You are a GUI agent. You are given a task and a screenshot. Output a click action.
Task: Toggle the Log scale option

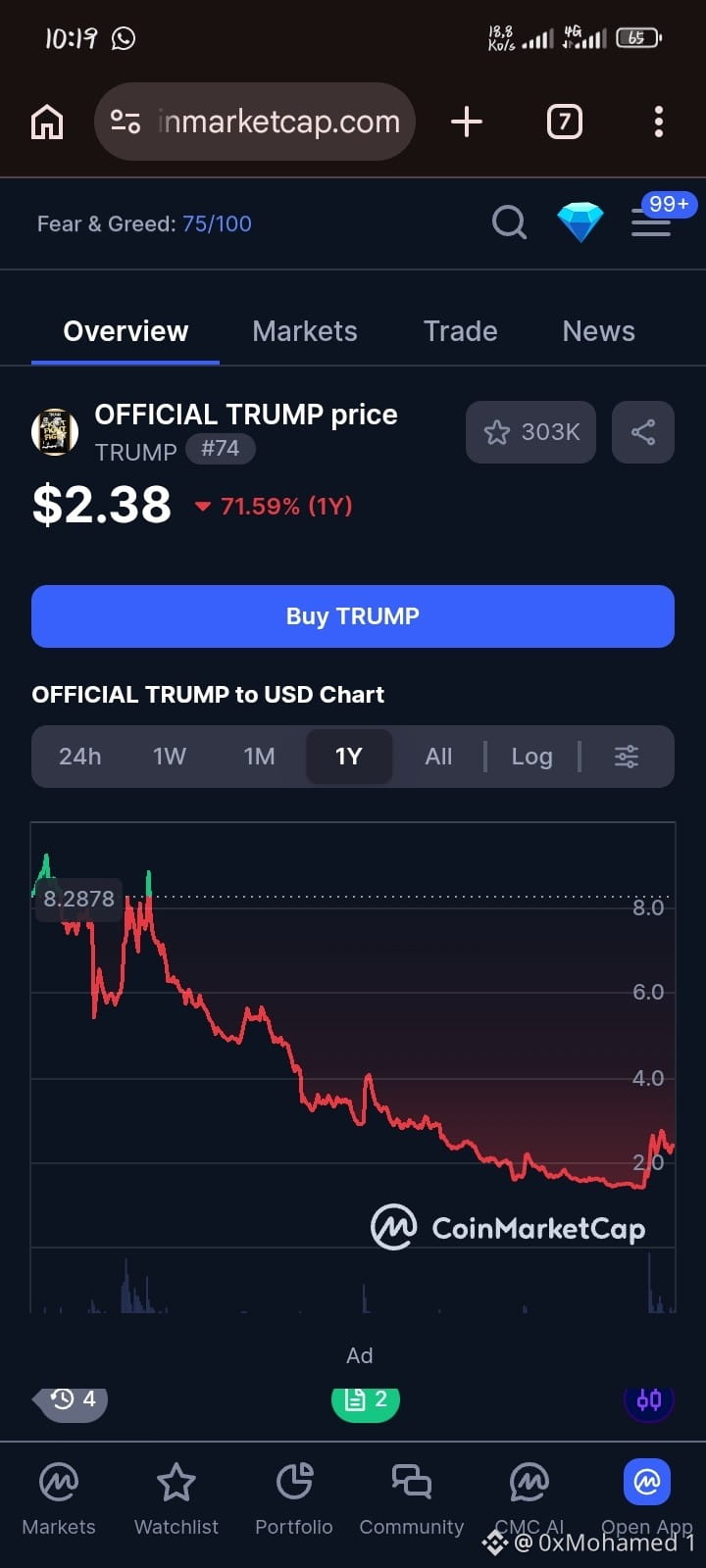532,757
